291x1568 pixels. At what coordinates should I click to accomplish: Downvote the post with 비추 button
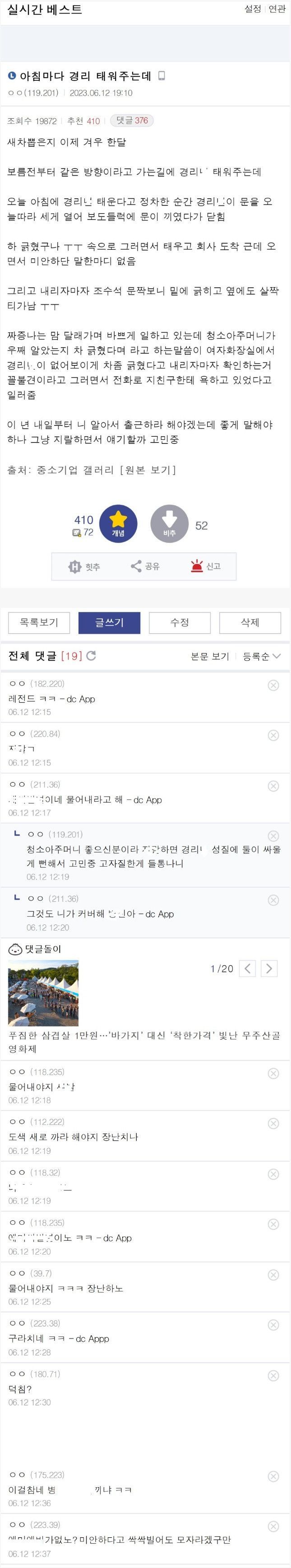[169, 523]
